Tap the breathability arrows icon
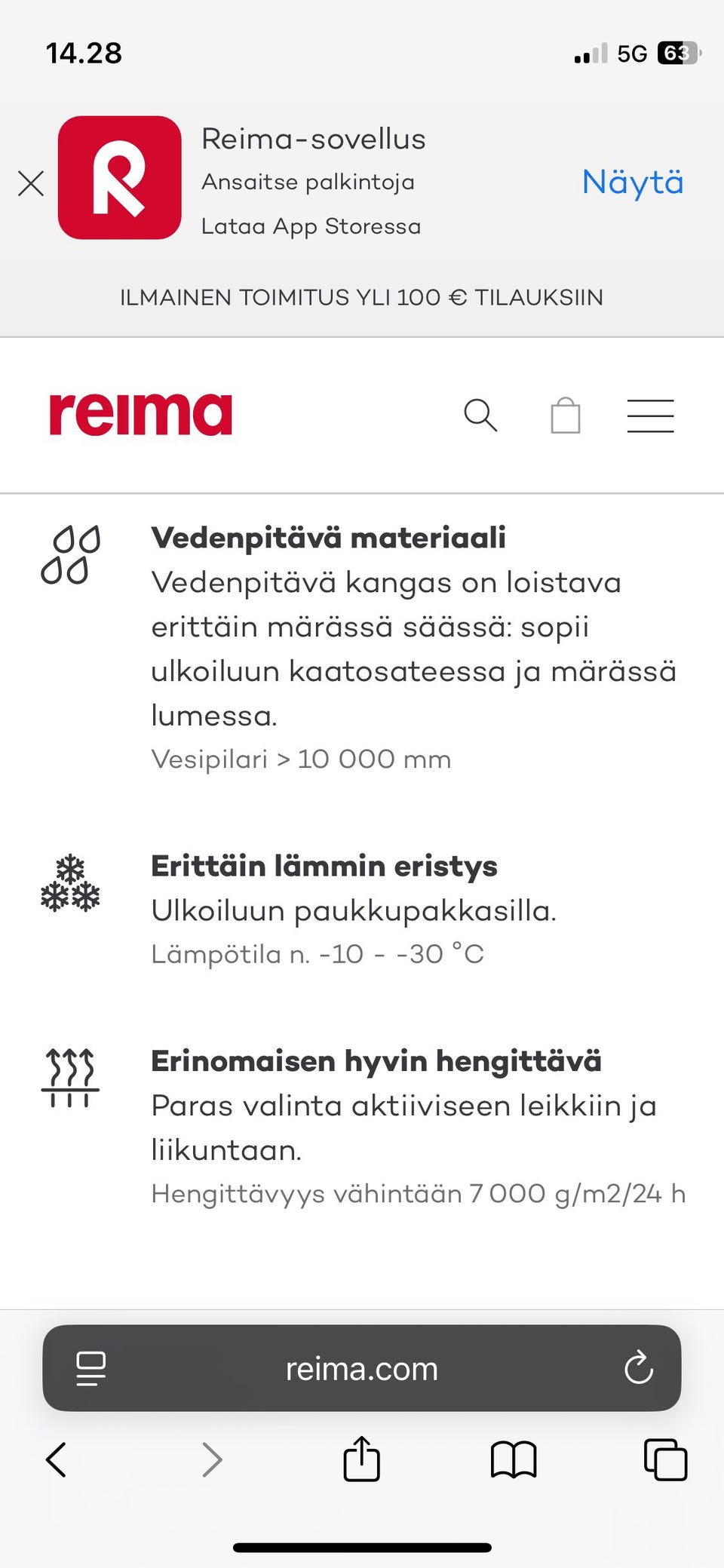The image size is (724, 1568). point(69,1079)
